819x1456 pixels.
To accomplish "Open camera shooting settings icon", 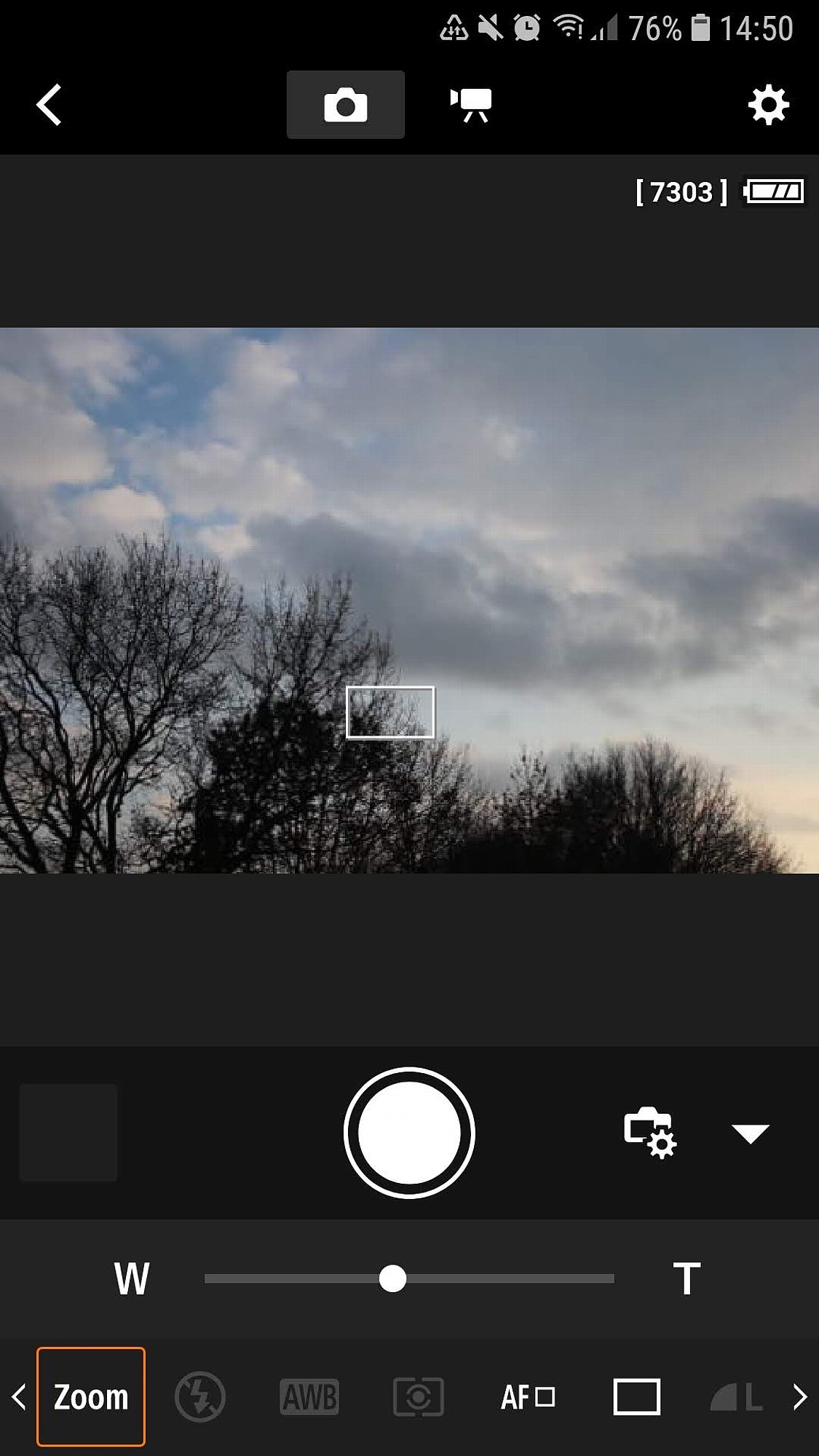I will [650, 1133].
